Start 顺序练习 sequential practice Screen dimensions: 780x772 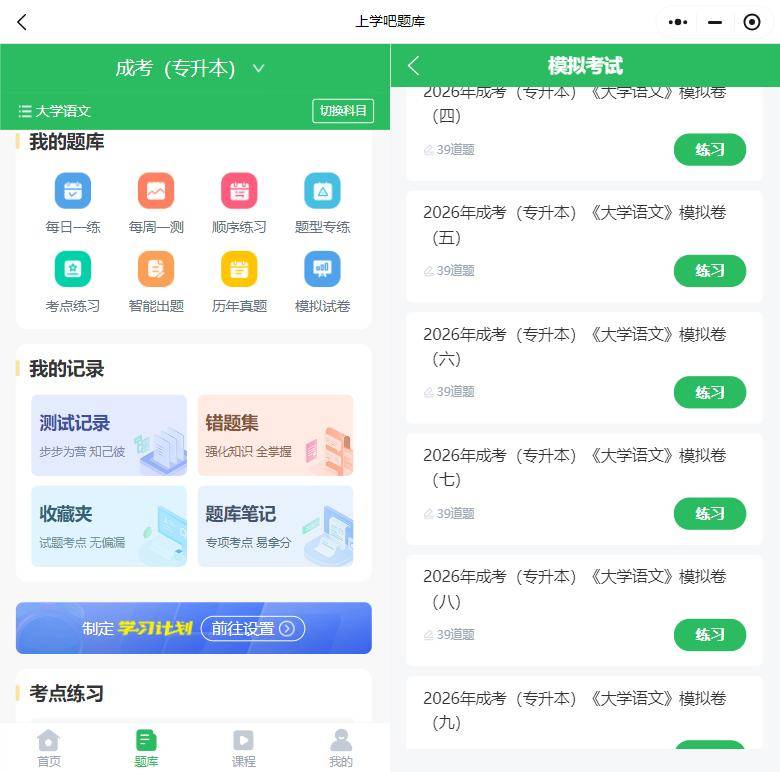[239, 203]
